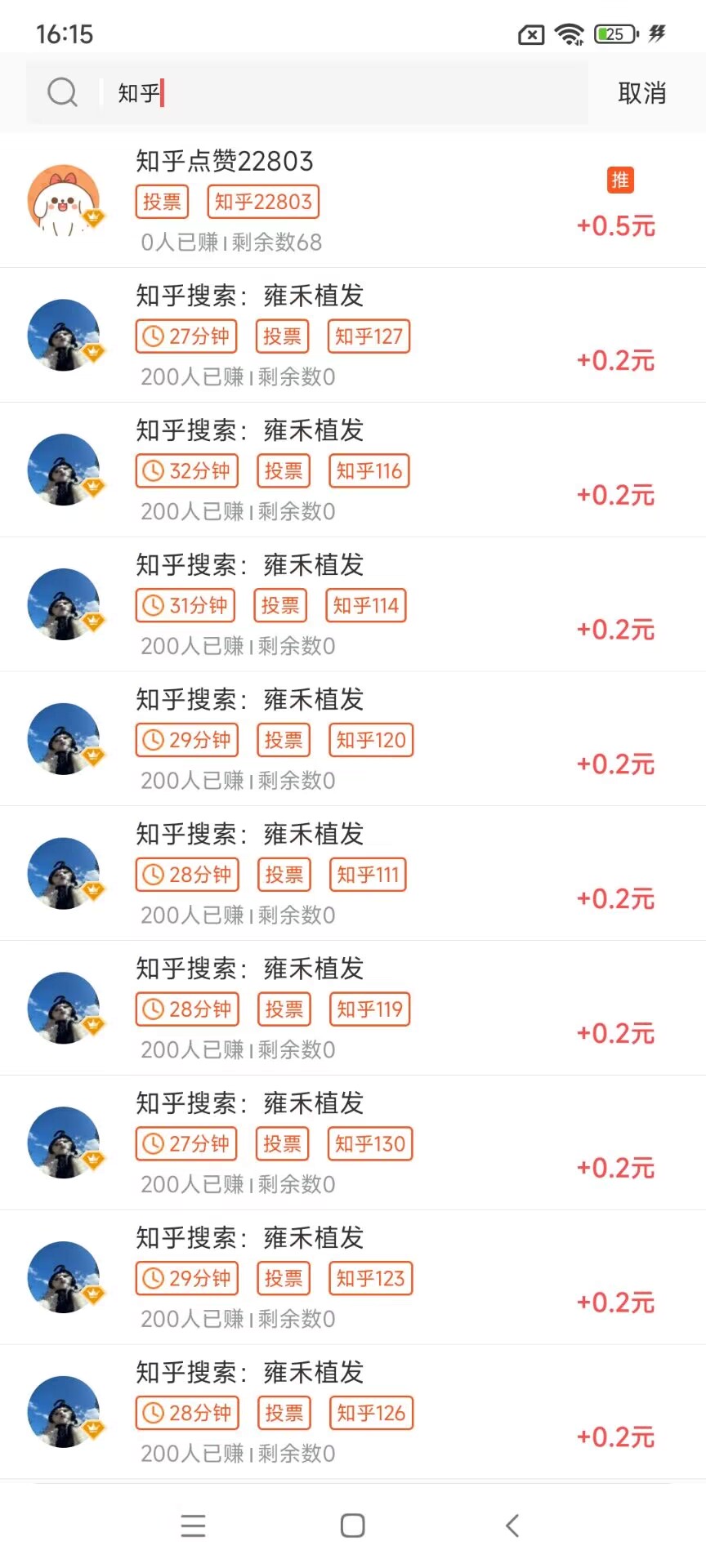View the task tagged 知乎120
The image size is (706, 1568).
353,740
